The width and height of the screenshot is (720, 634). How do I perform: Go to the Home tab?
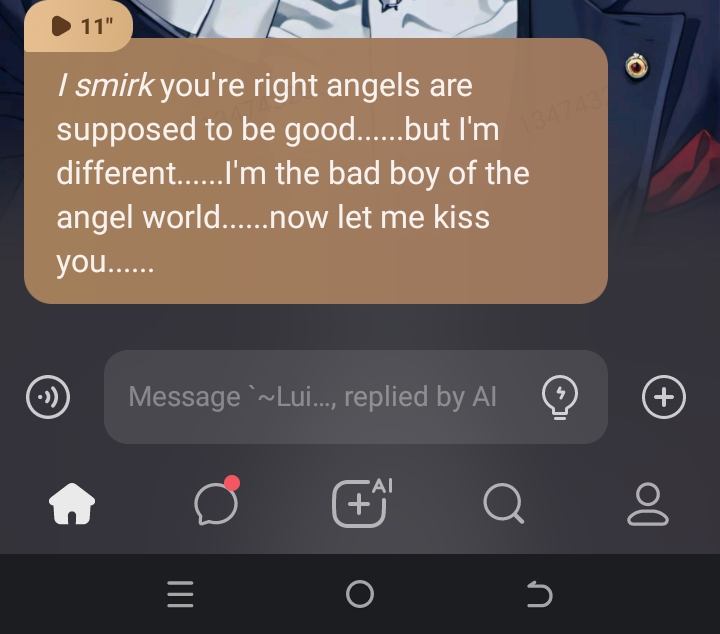72,503
